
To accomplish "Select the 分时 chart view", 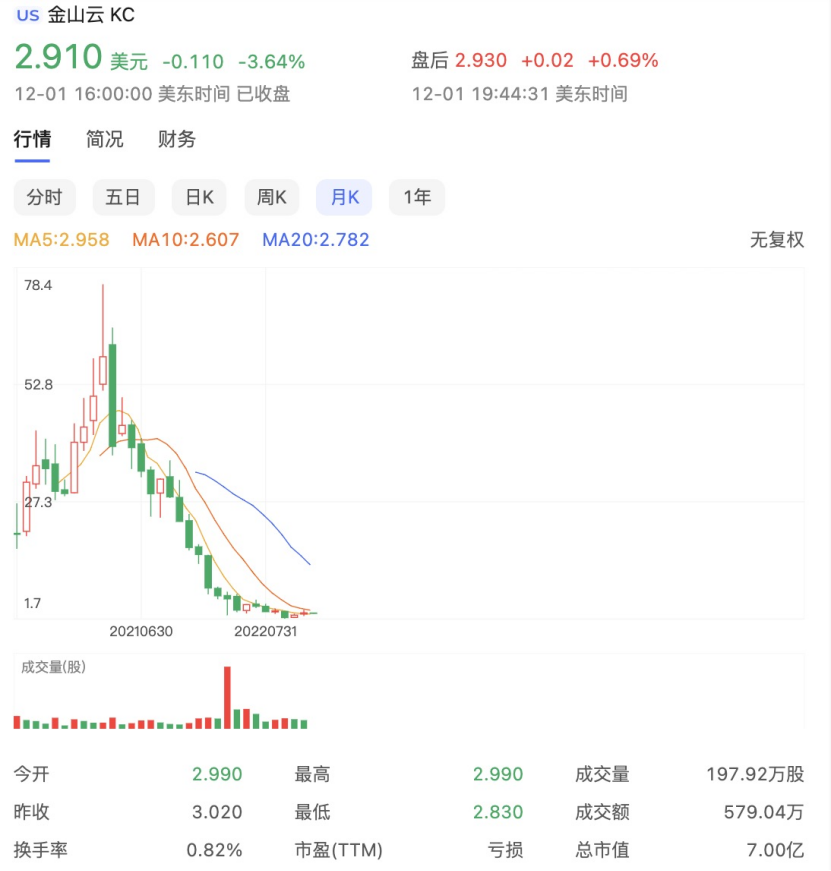I will (45, 198).
